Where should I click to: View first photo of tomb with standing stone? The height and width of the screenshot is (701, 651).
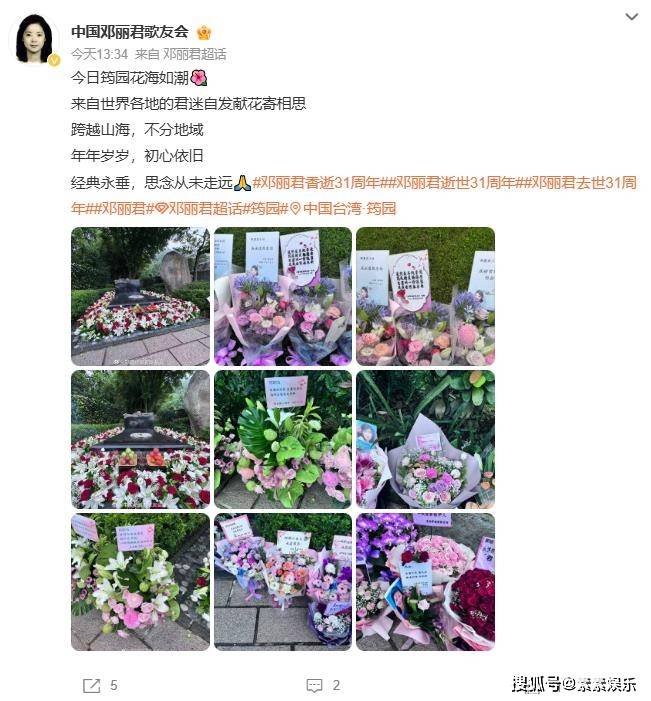(x=140, y=296)
